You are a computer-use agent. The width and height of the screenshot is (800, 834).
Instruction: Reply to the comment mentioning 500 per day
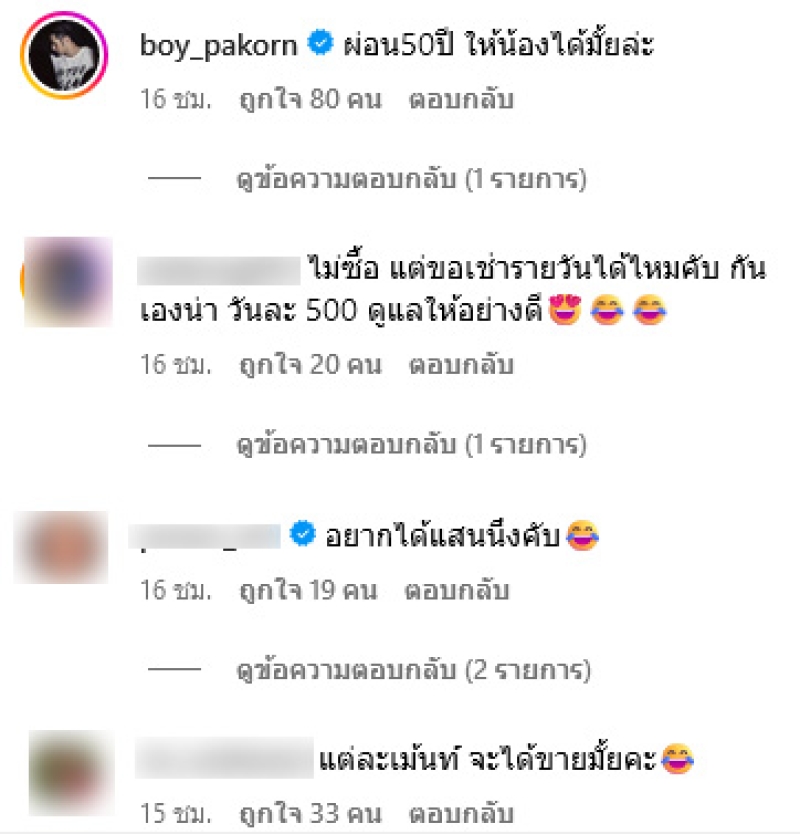click(461, 366)
